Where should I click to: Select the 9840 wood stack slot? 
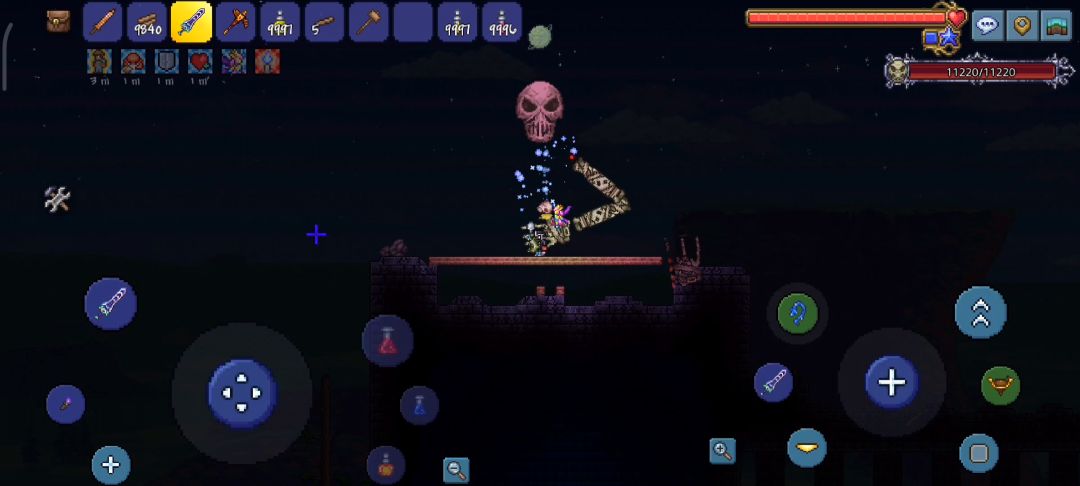click(x=147, y=22)
